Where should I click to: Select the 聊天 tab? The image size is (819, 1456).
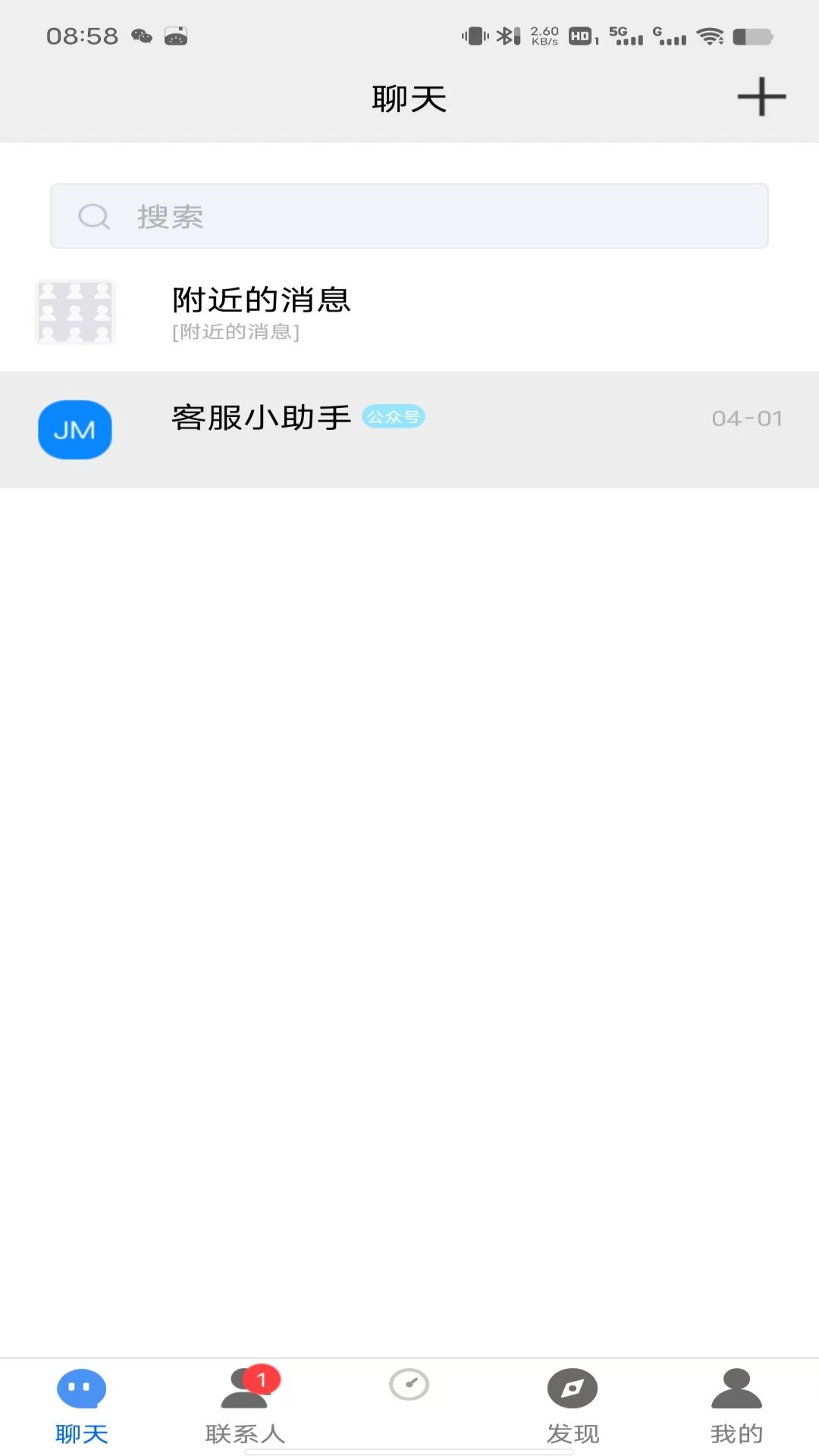[x=82, y=1407]
